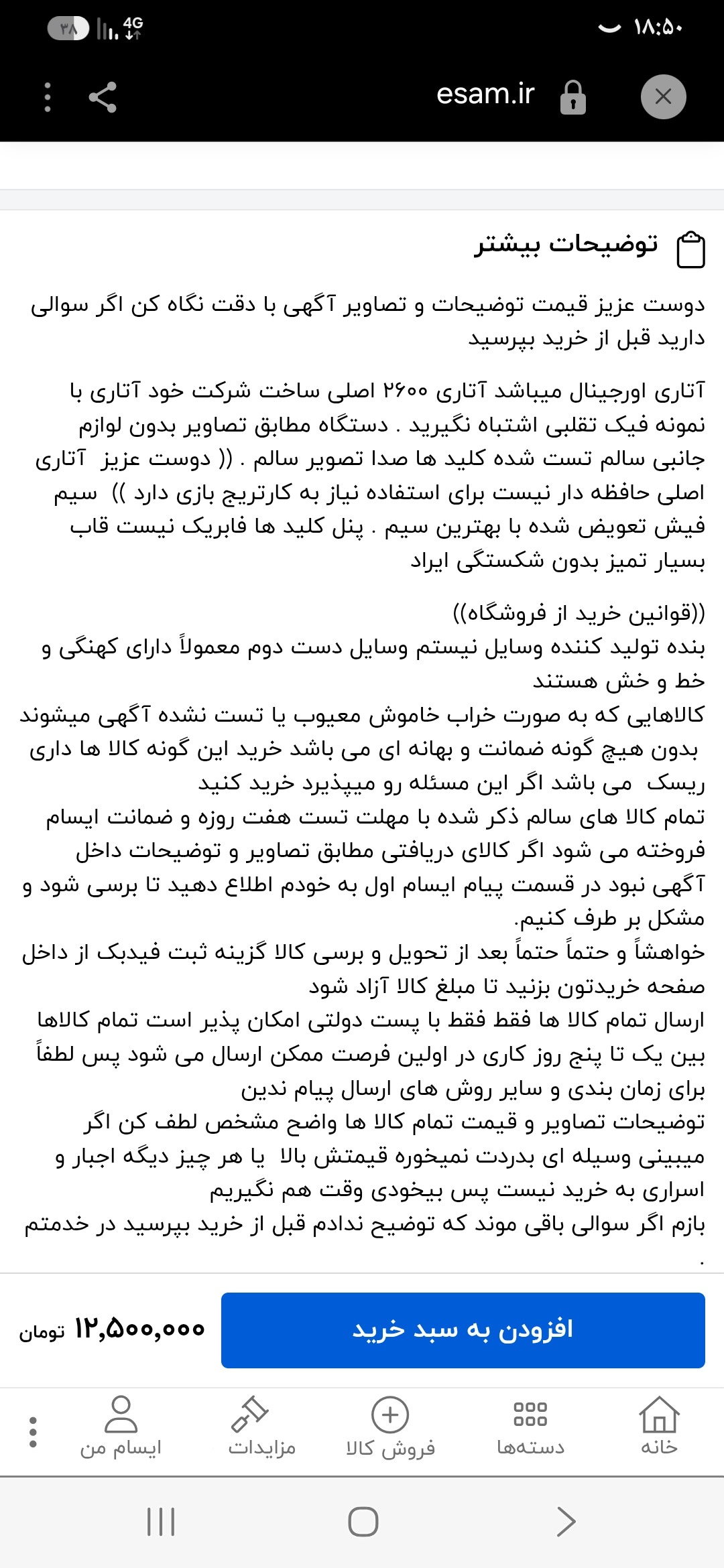This screenshot has width=724, height=1568.
Task: Tap the system home button
Action: click(363, 1521)
